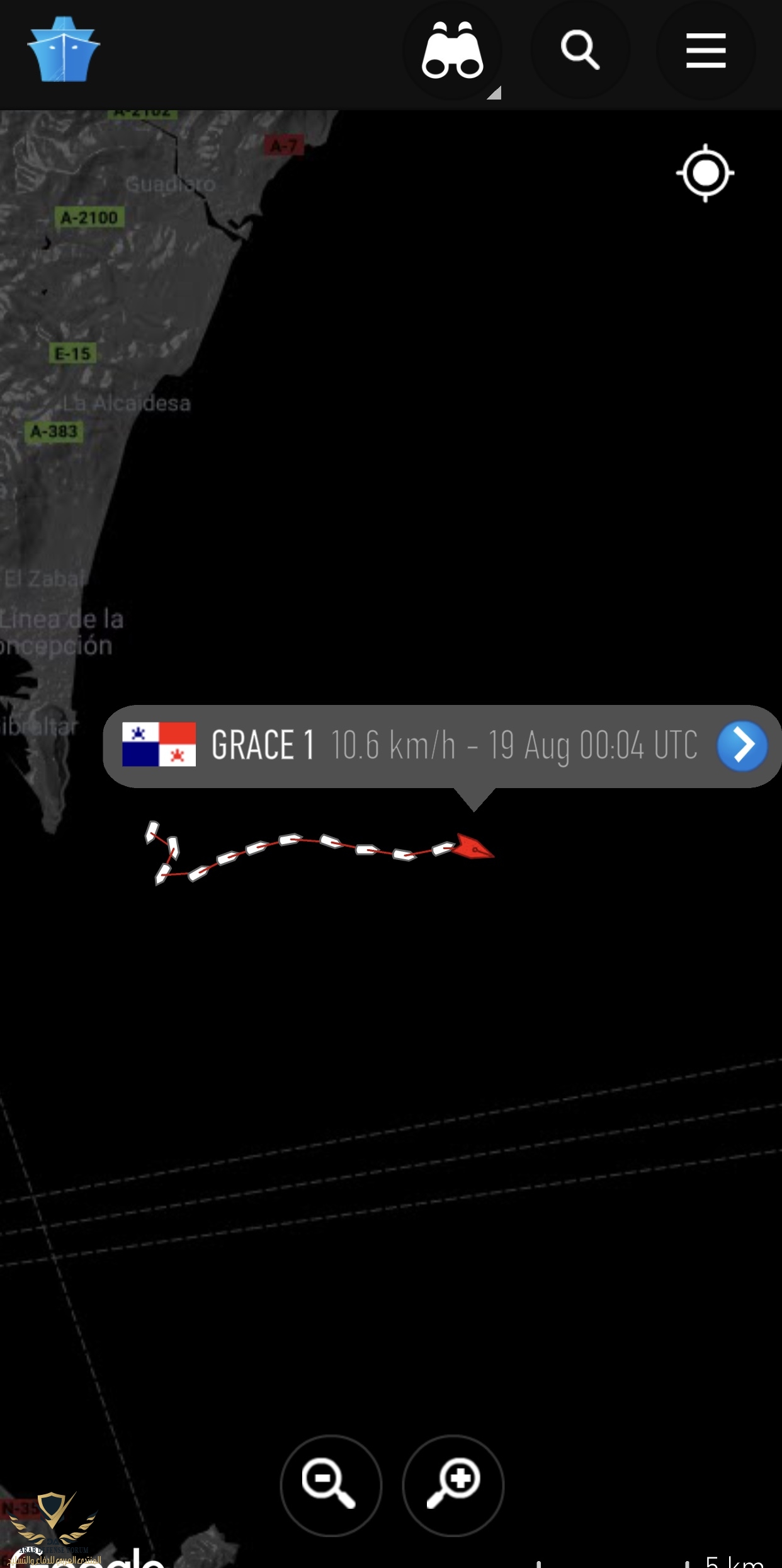Select the red GRACE 1 ship marker
This screenshot has width=782, height=1568.
[x=475, y=847]
